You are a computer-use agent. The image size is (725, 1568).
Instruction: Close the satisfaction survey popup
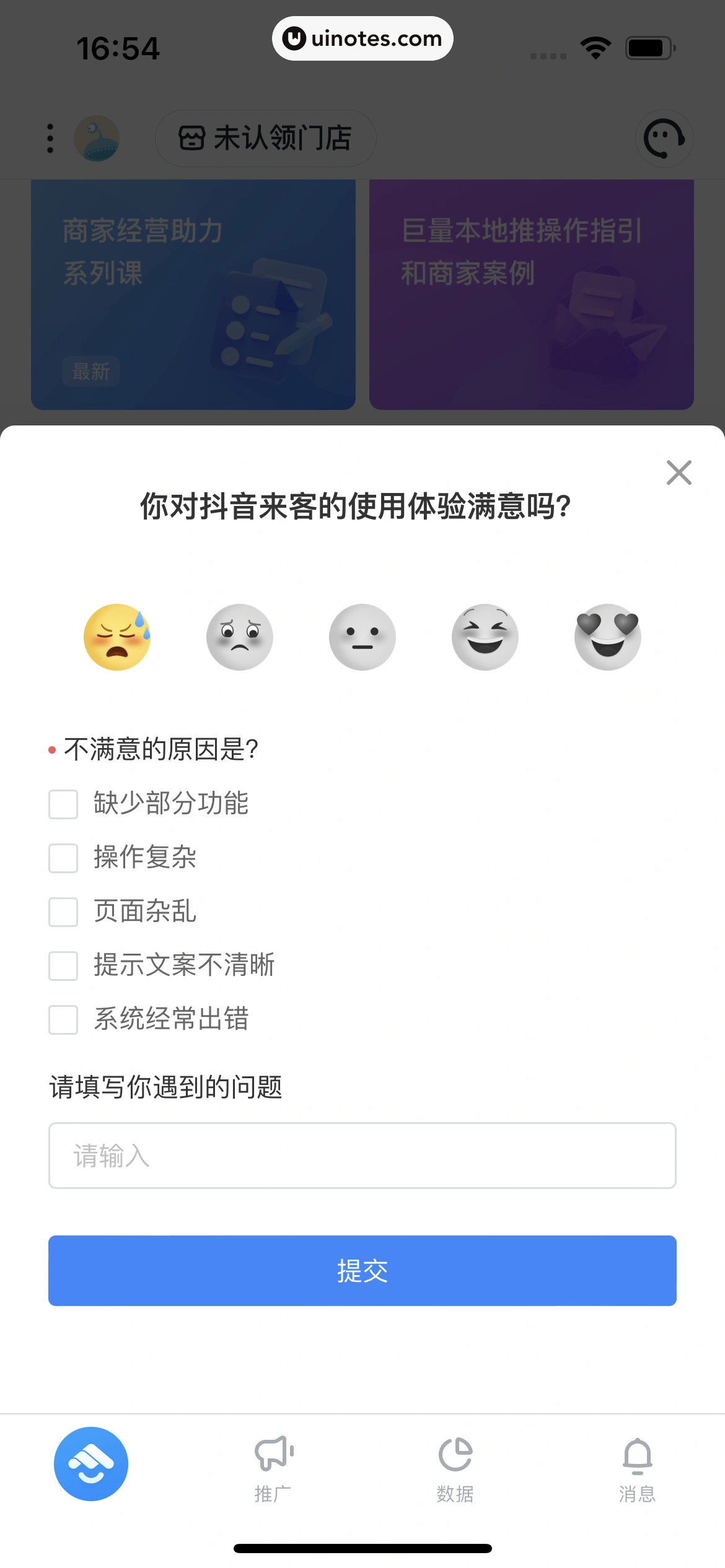679,473
